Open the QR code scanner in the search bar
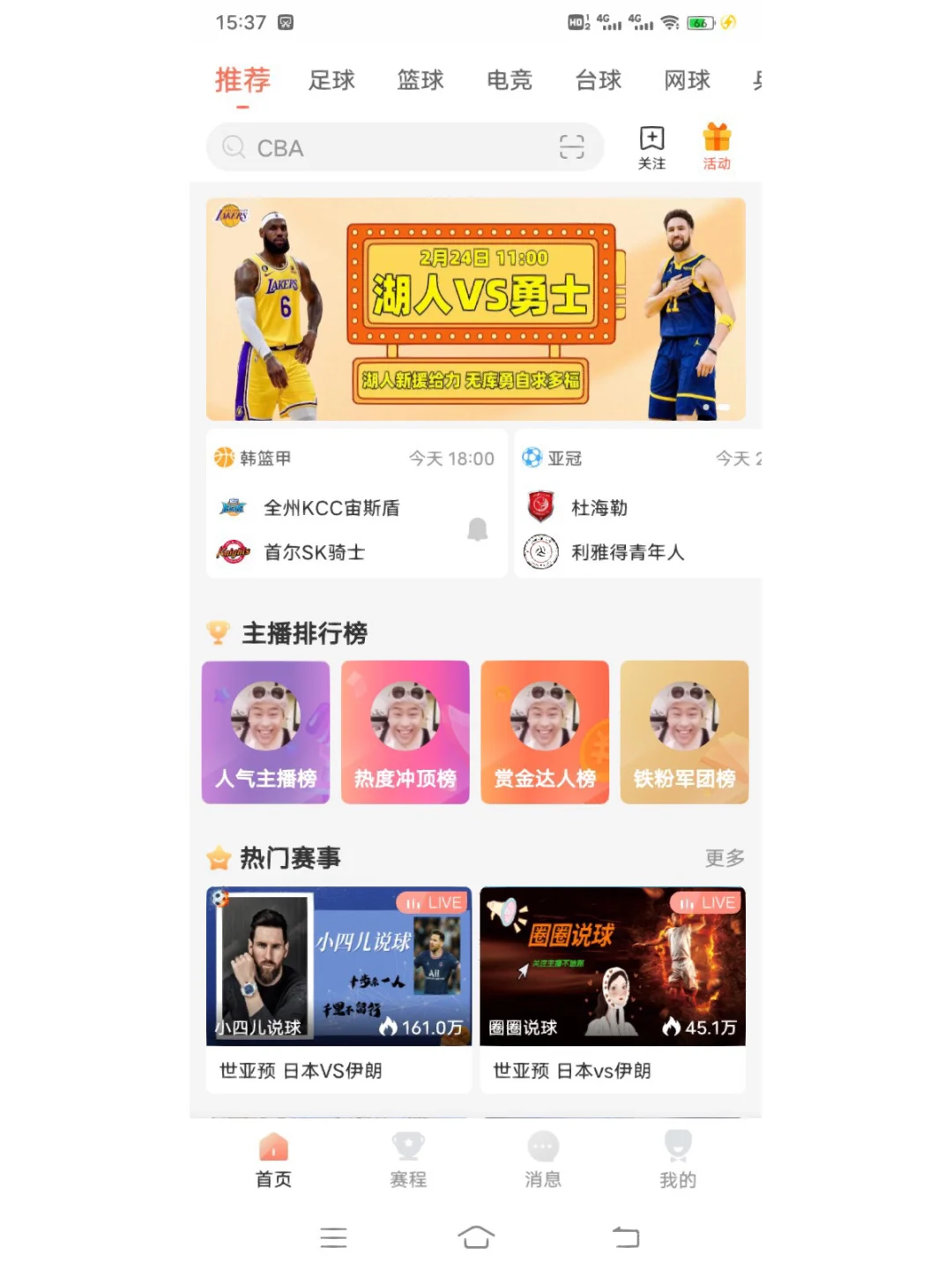Image resolution: width=952 pixels, height=1270 pixels. coord(574,147)
